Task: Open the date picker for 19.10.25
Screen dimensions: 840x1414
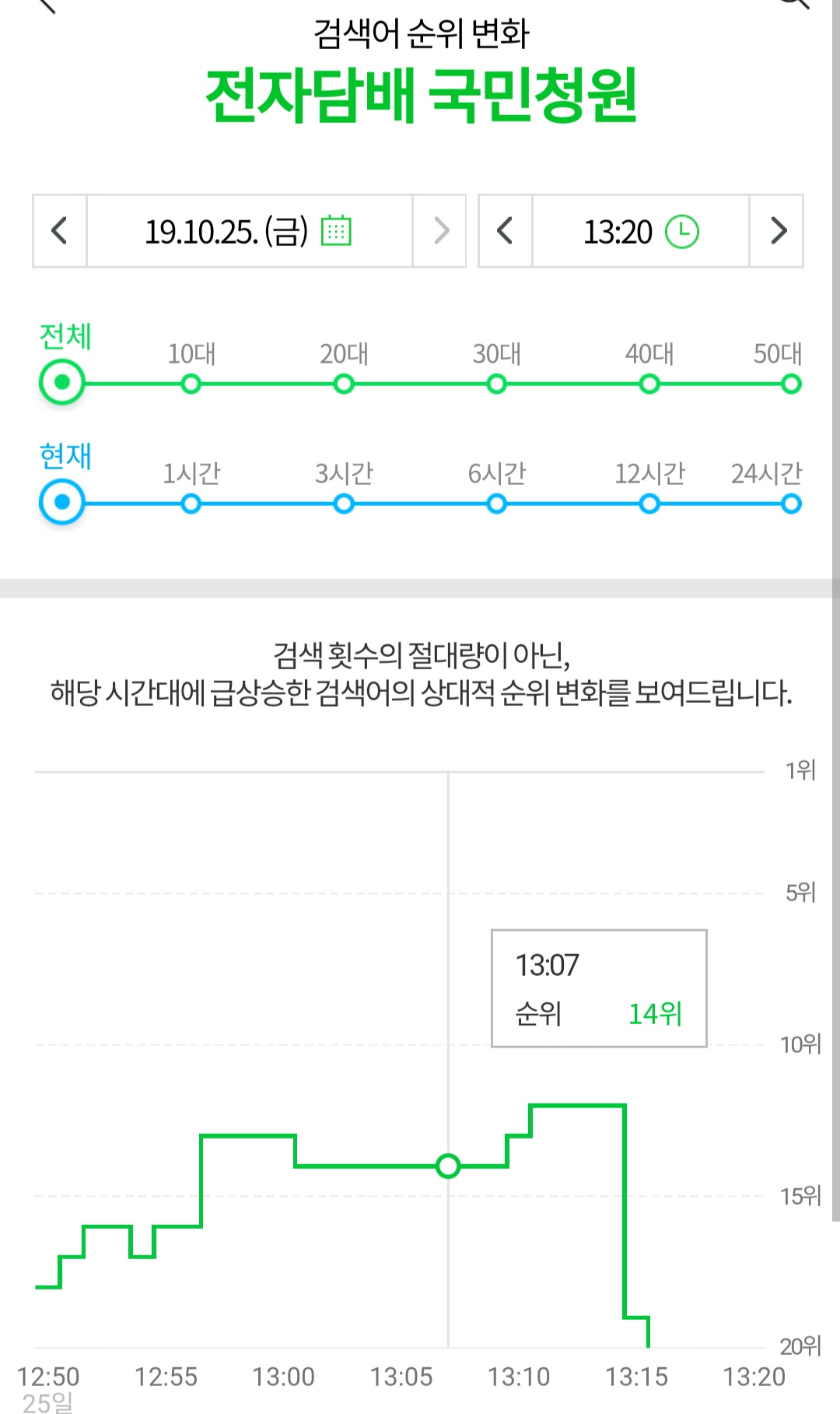Action: click(x=249, y=231)
